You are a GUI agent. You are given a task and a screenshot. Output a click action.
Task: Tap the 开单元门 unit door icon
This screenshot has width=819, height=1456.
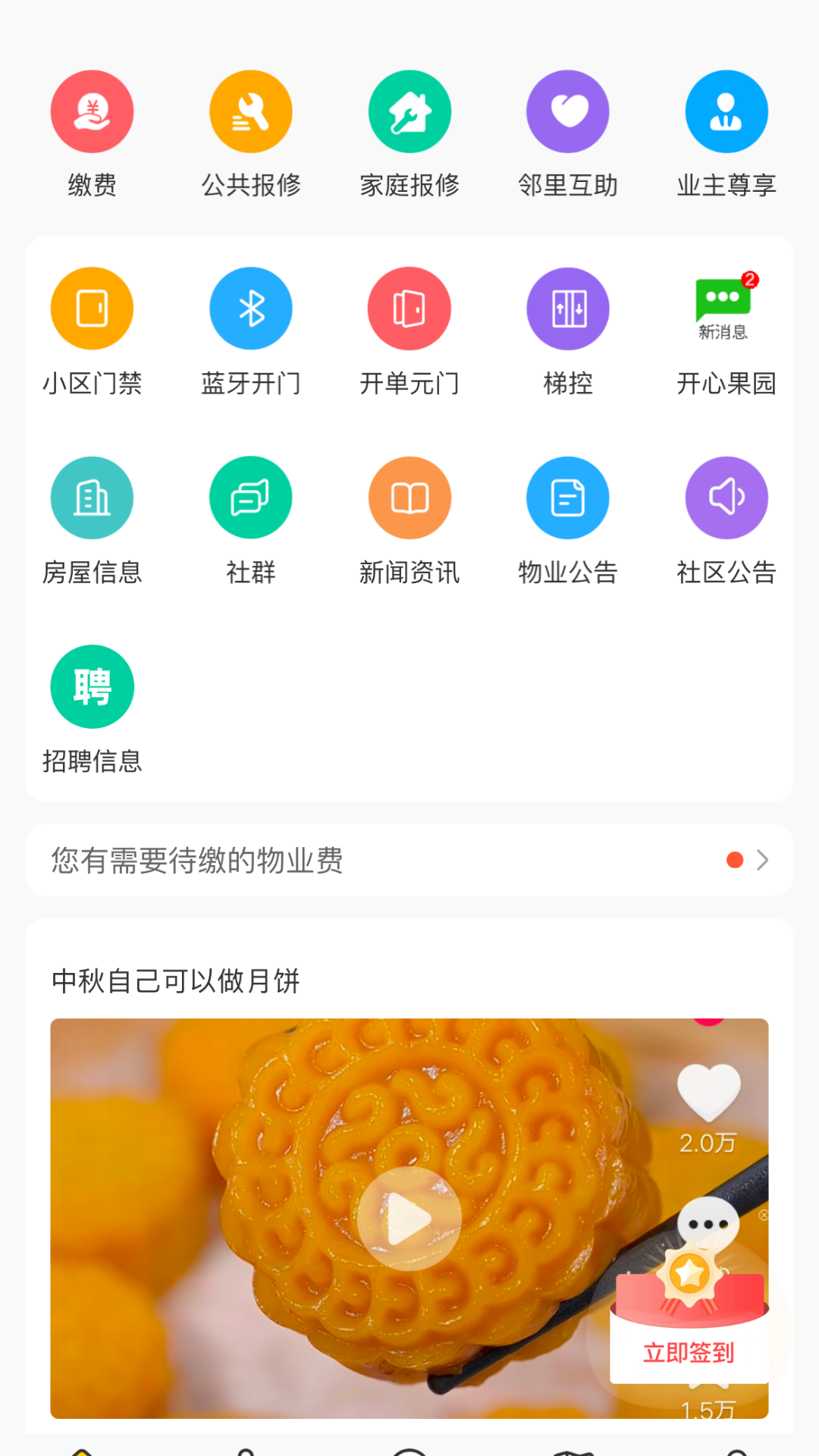[x=409, y=308]
